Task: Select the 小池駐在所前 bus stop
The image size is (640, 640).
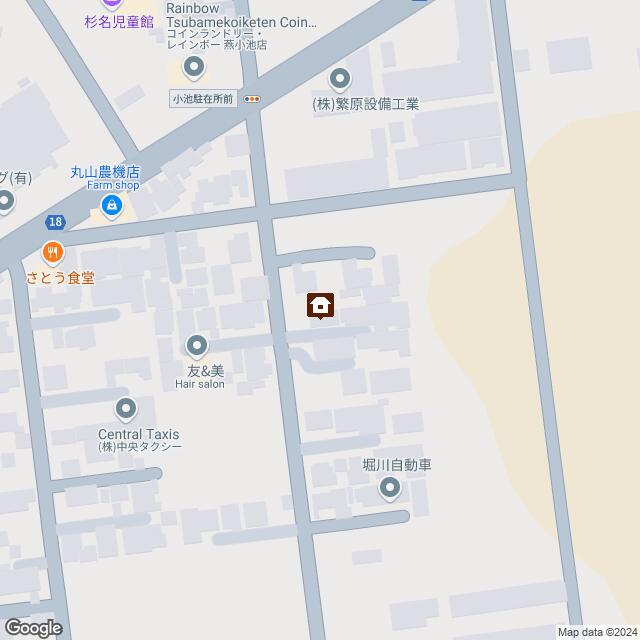Action: click(x=252, y=98)
